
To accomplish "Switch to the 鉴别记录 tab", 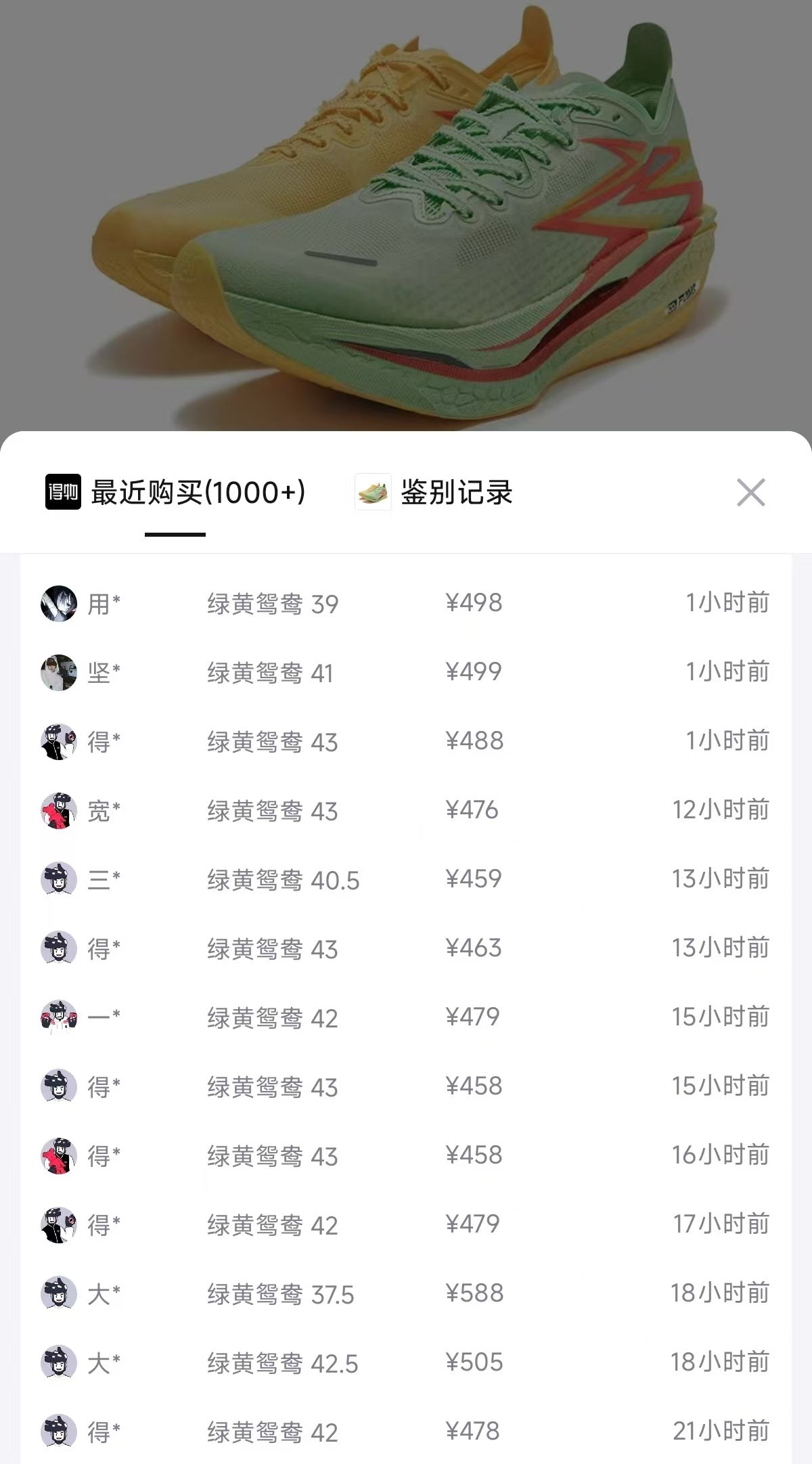I will pos(455,493).
